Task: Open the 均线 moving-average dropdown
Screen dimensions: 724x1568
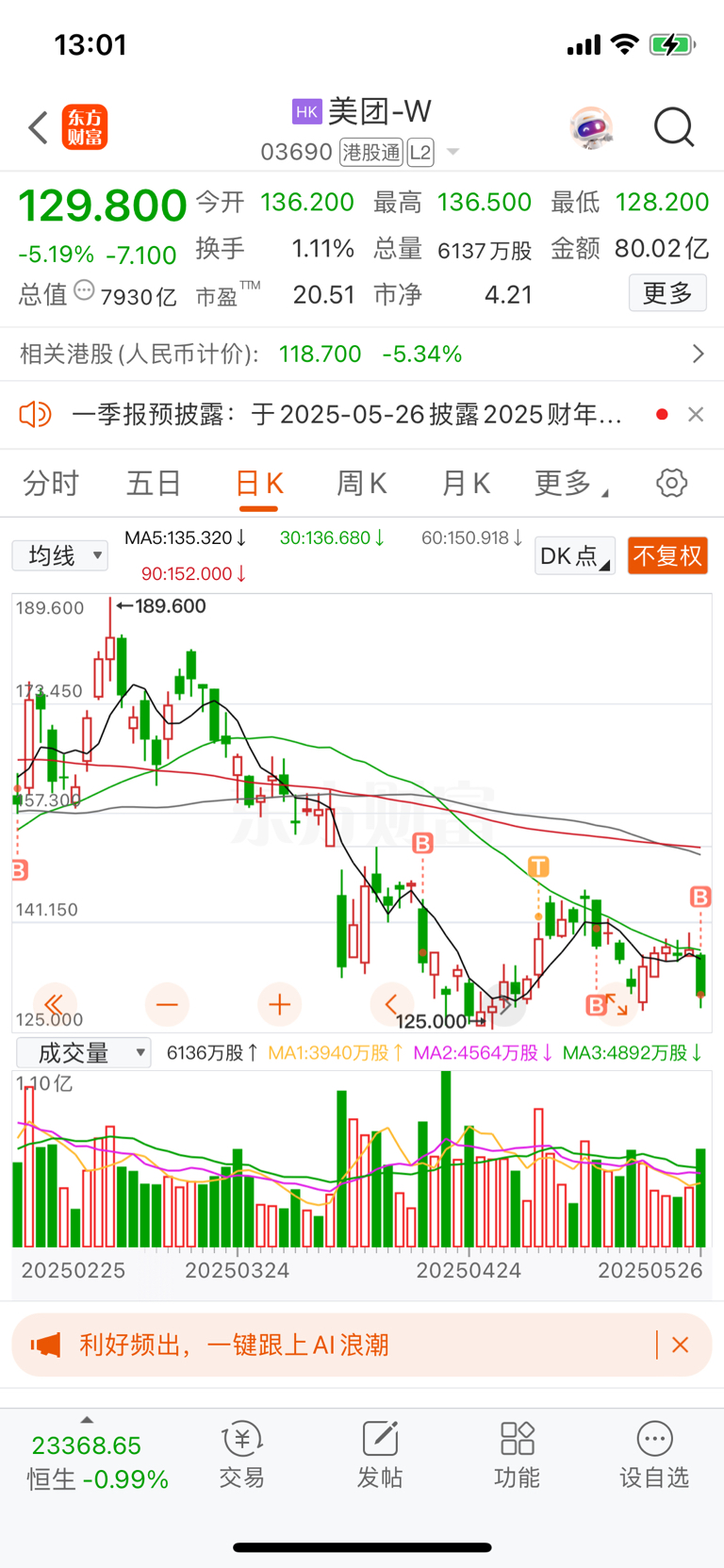Action: [x=59, y=555]
